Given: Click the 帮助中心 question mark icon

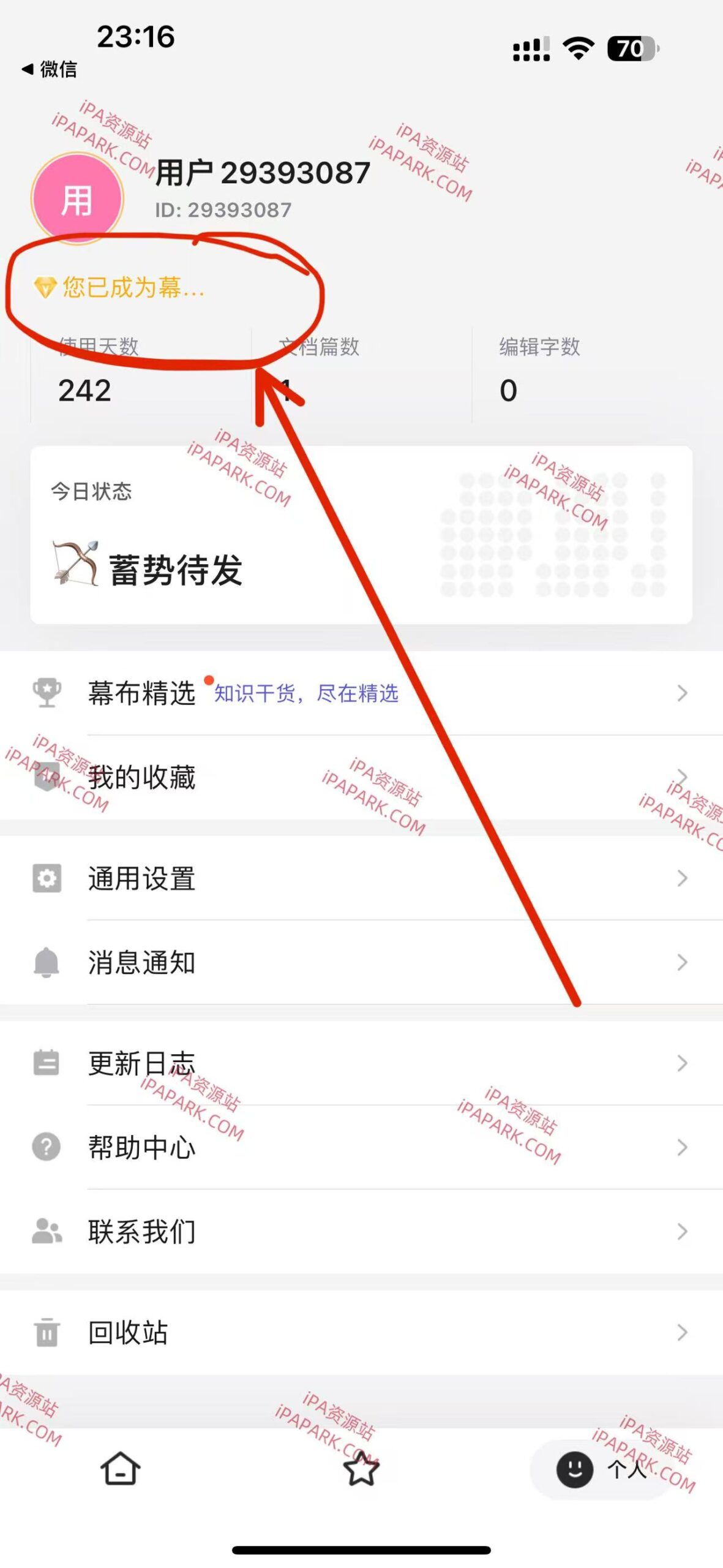Looking at the screenshot, I should [46, 1147].
